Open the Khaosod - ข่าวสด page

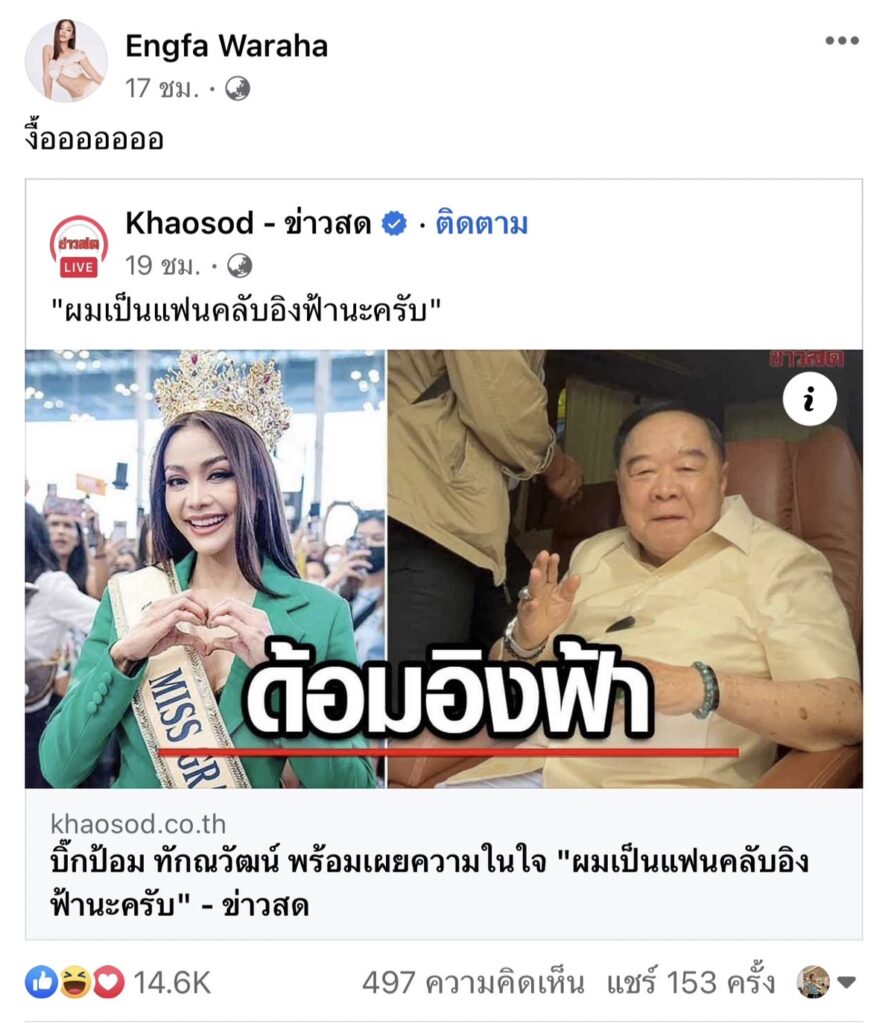click(249, 224)
